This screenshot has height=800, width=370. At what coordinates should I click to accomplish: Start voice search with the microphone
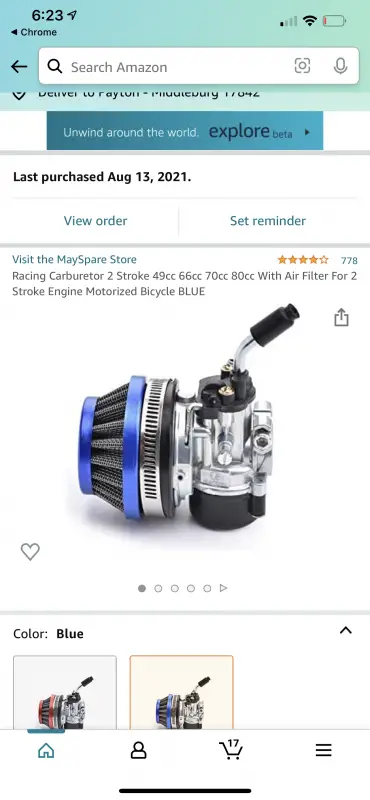click(340, 66)
